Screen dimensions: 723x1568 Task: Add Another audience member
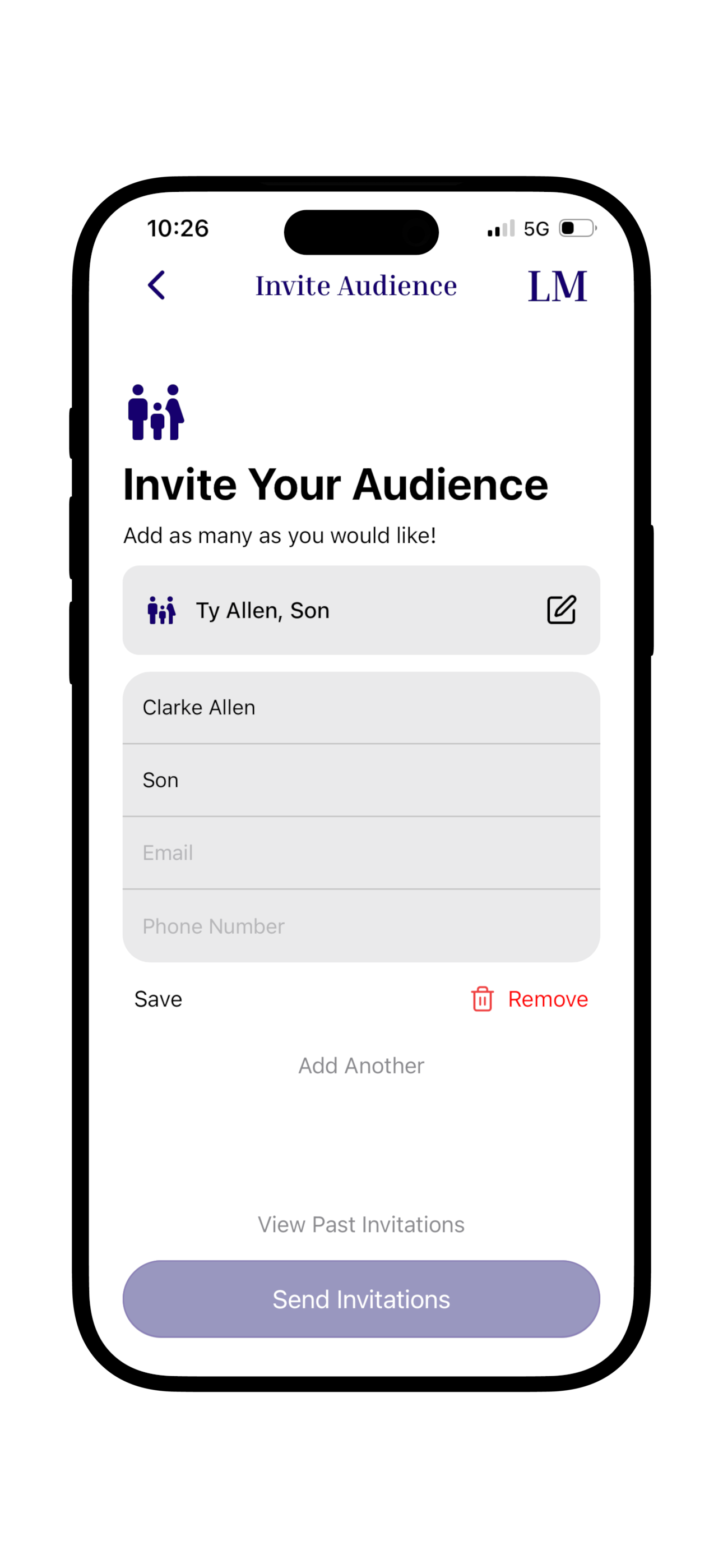pyautogui.click(x=361, y=1065)
